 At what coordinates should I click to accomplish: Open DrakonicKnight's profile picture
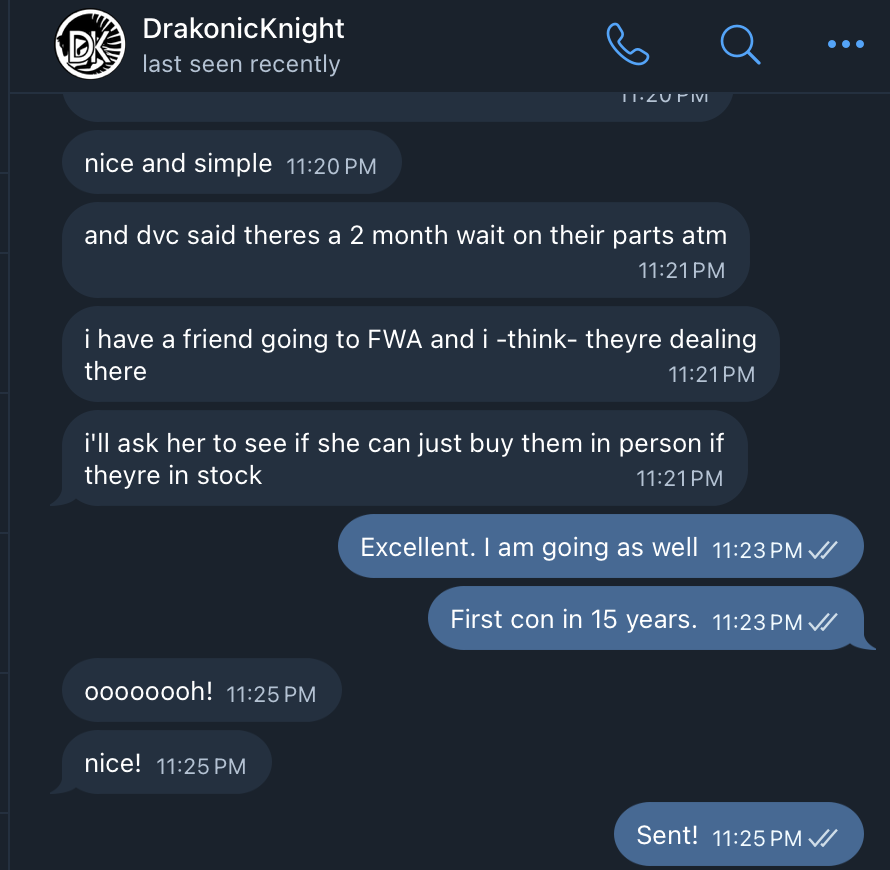click(x=89, y=45)
